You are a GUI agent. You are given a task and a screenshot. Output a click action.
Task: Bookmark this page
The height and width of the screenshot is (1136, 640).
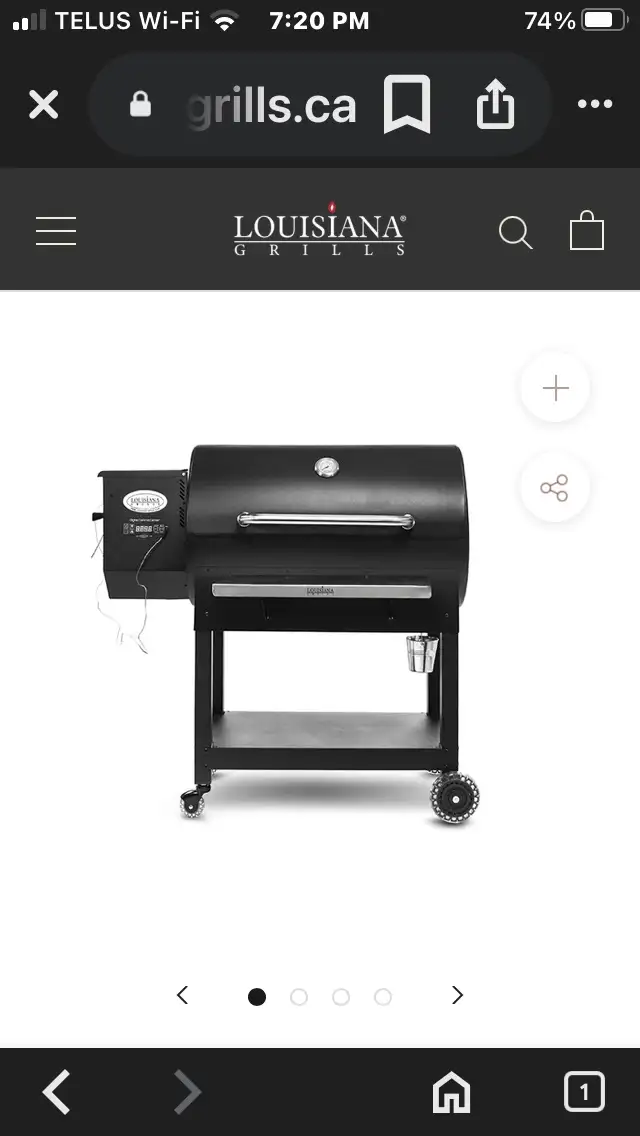pyautogui.click(x=407, y=104)
